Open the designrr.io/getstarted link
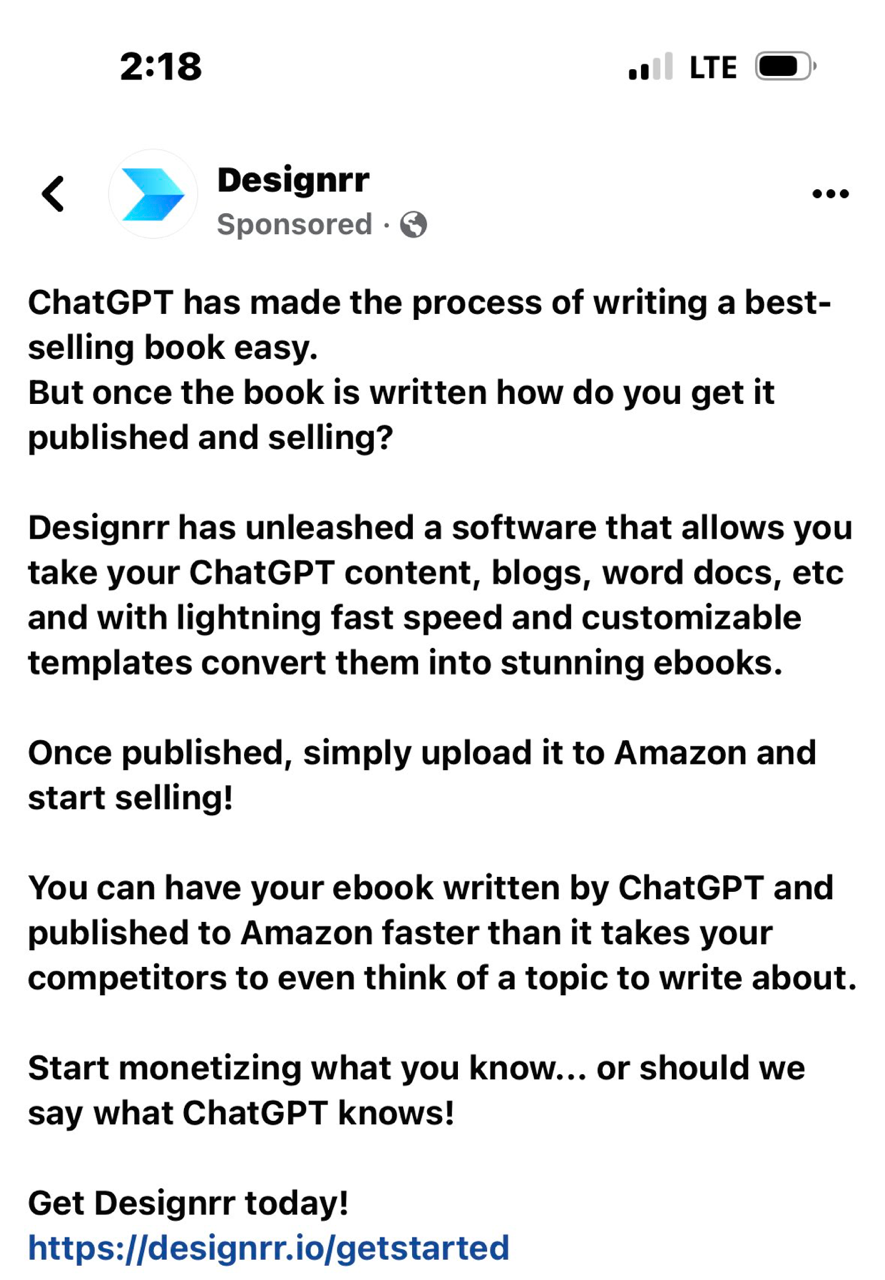885x1280 pixels. pyautogui.click(x=269, y=1247)
